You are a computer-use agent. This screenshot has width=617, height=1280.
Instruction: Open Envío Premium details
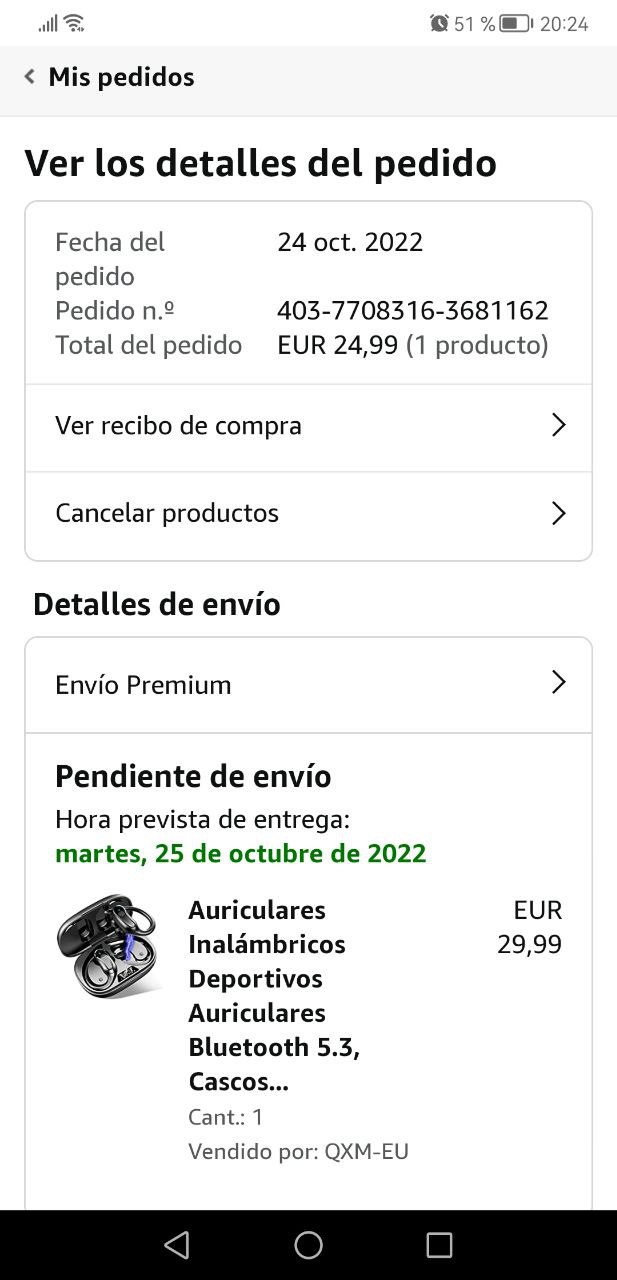point(308,685)
